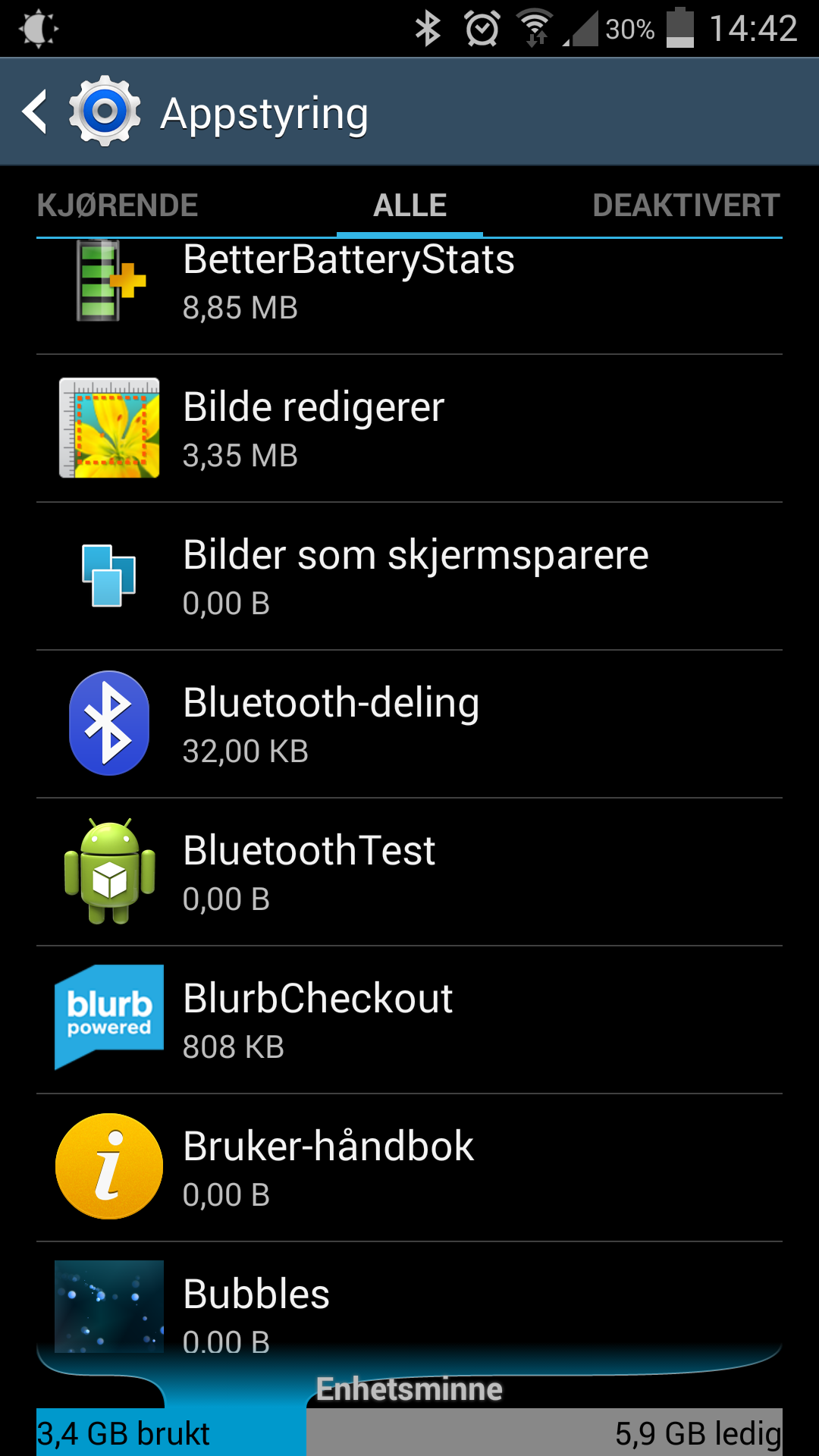Open BlurbCheckout app info

coord(409,1020)
